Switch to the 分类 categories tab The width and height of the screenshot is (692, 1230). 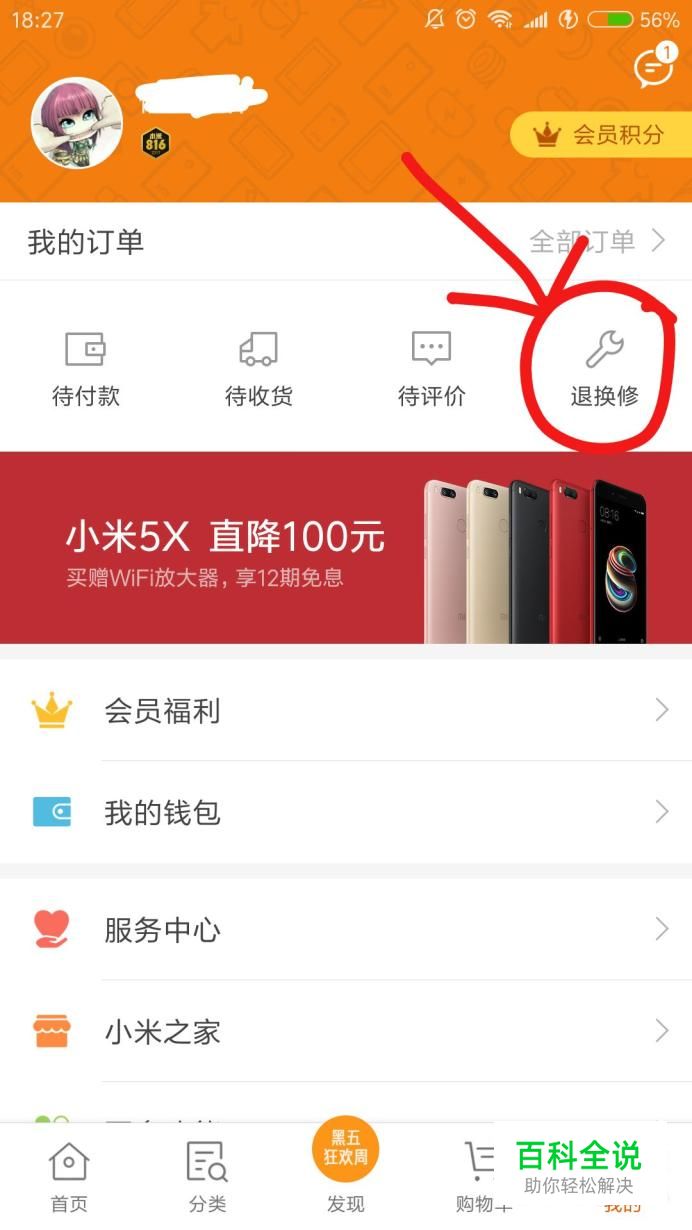(x=207, y=1176)
